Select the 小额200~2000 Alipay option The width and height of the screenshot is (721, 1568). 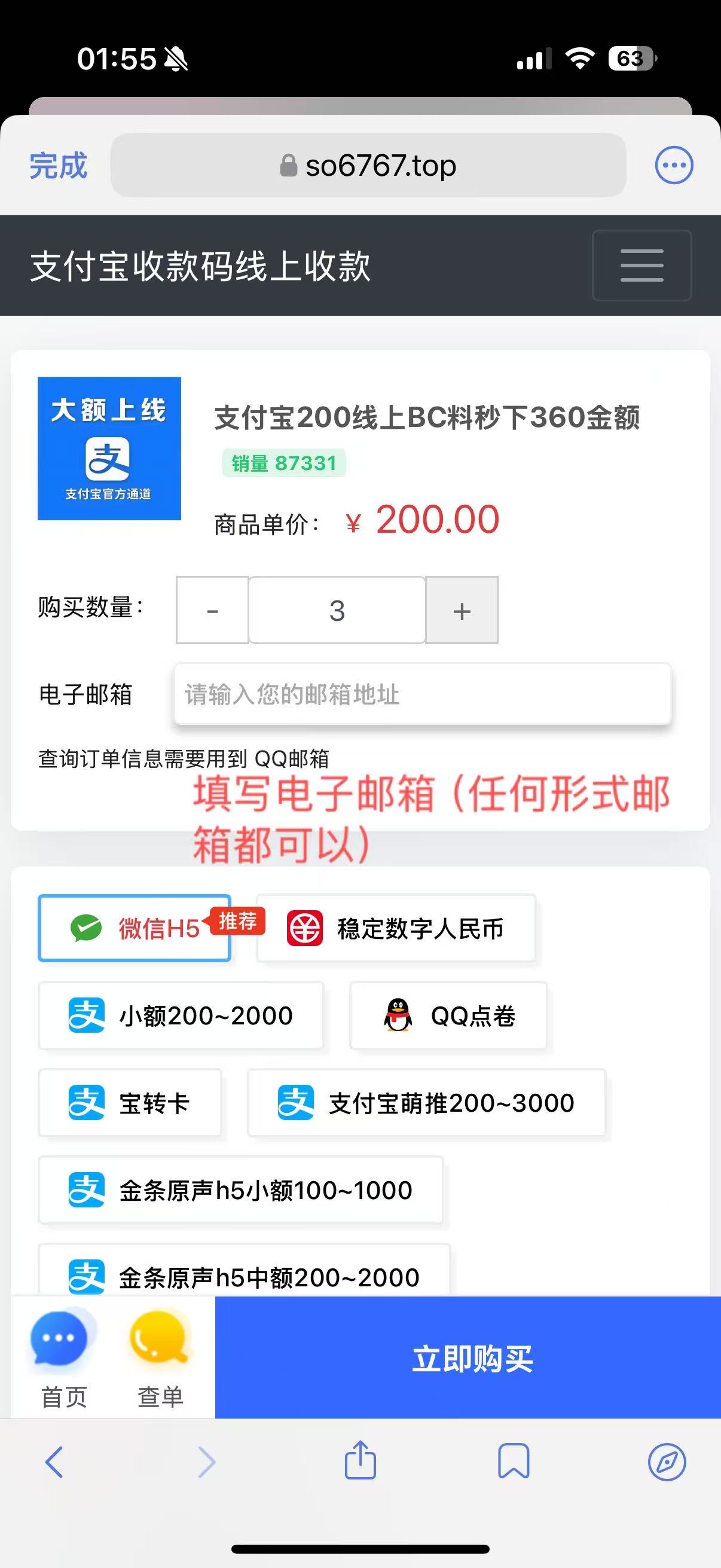pyautogui.click(x=181, y=1015)
